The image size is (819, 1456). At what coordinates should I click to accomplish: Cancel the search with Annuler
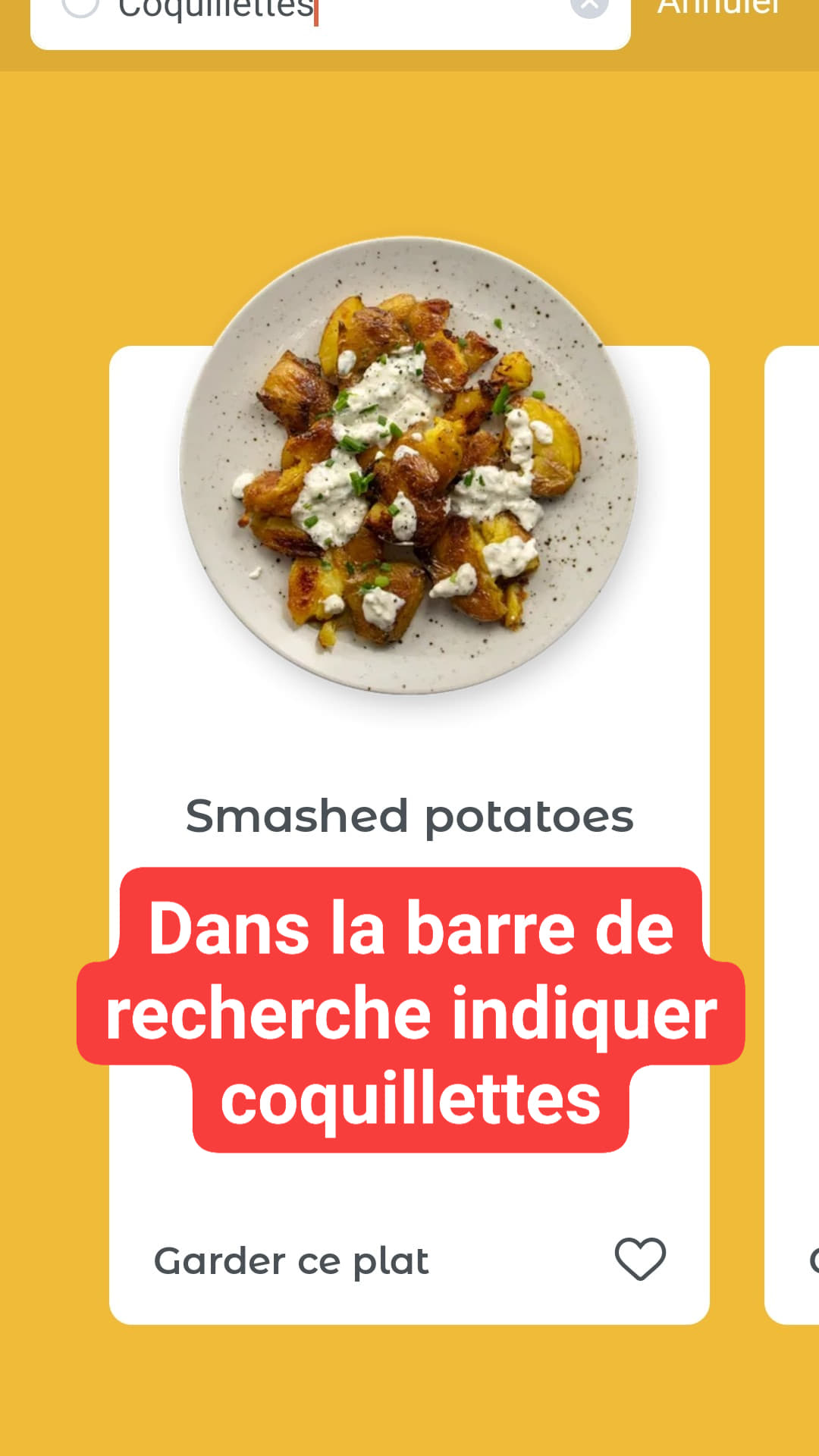[719, 8]
